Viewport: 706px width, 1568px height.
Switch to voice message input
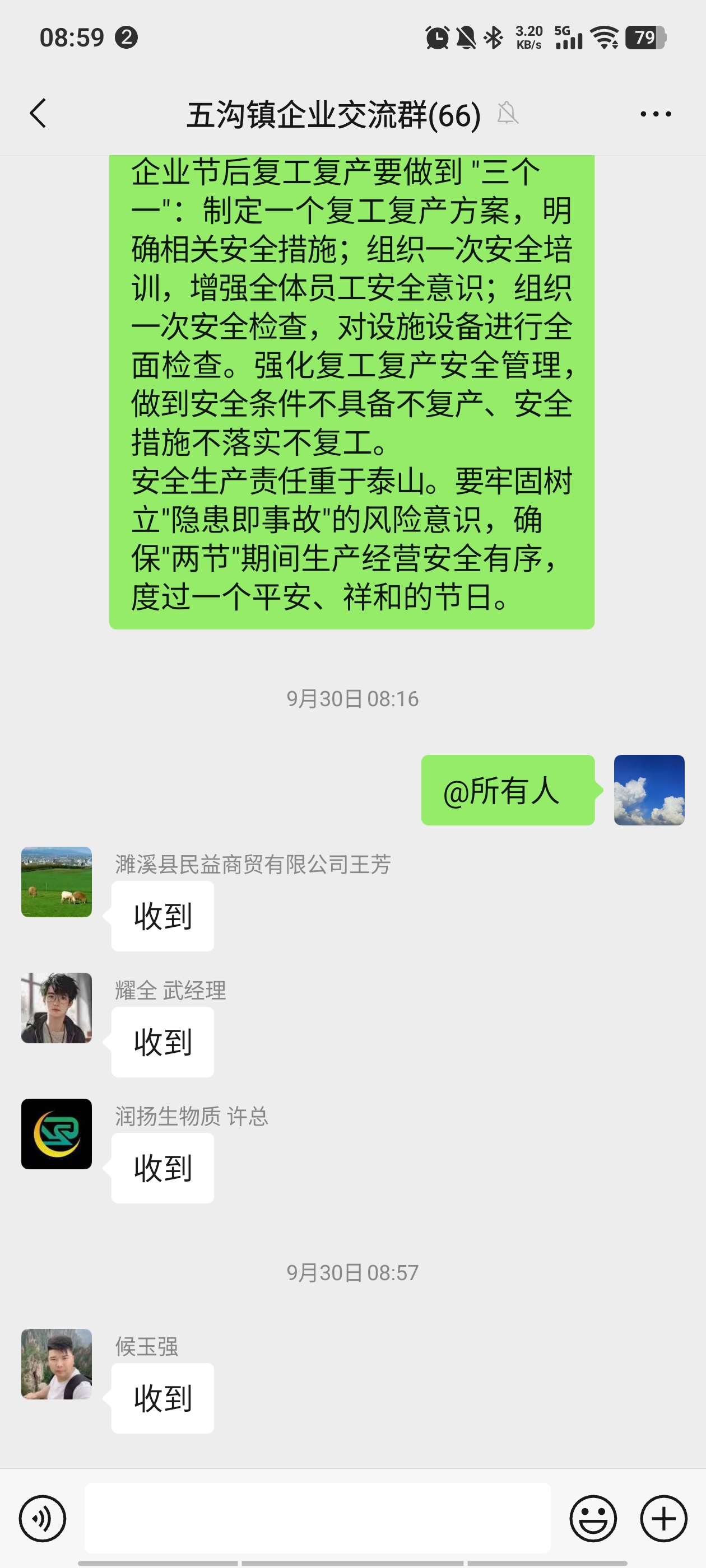pyautogui.click(x=42, y=1518)
